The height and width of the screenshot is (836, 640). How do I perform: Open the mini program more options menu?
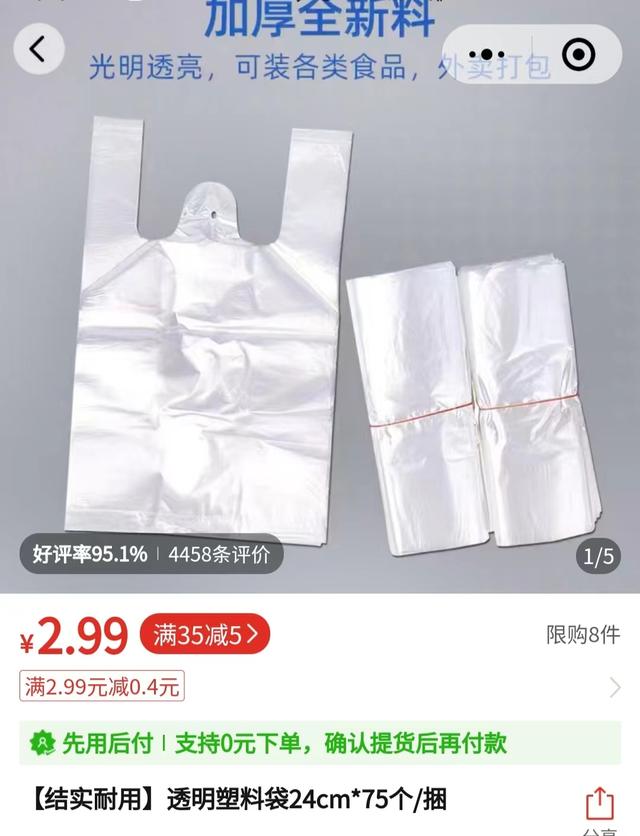487,54
